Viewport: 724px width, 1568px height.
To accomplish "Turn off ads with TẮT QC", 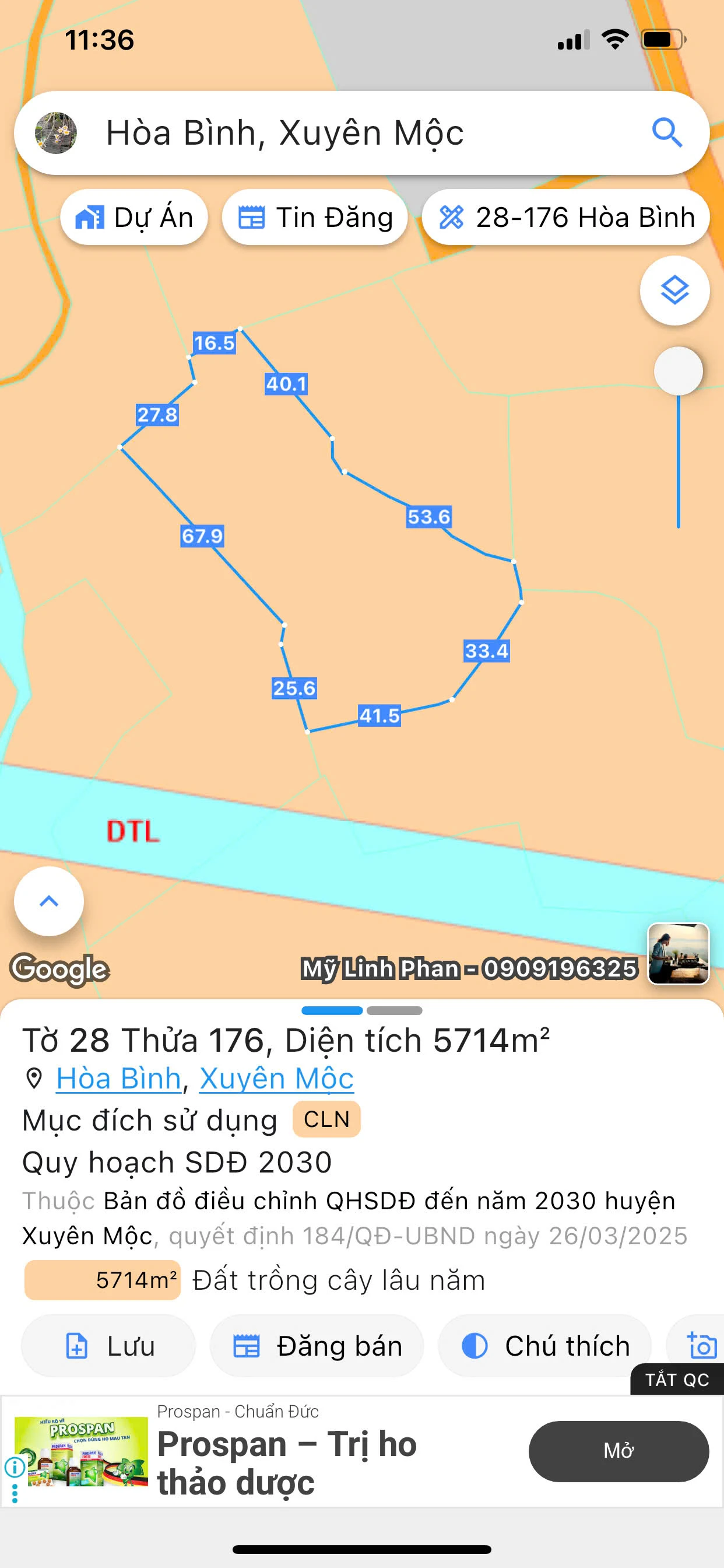I will [x=677, y=1380].
